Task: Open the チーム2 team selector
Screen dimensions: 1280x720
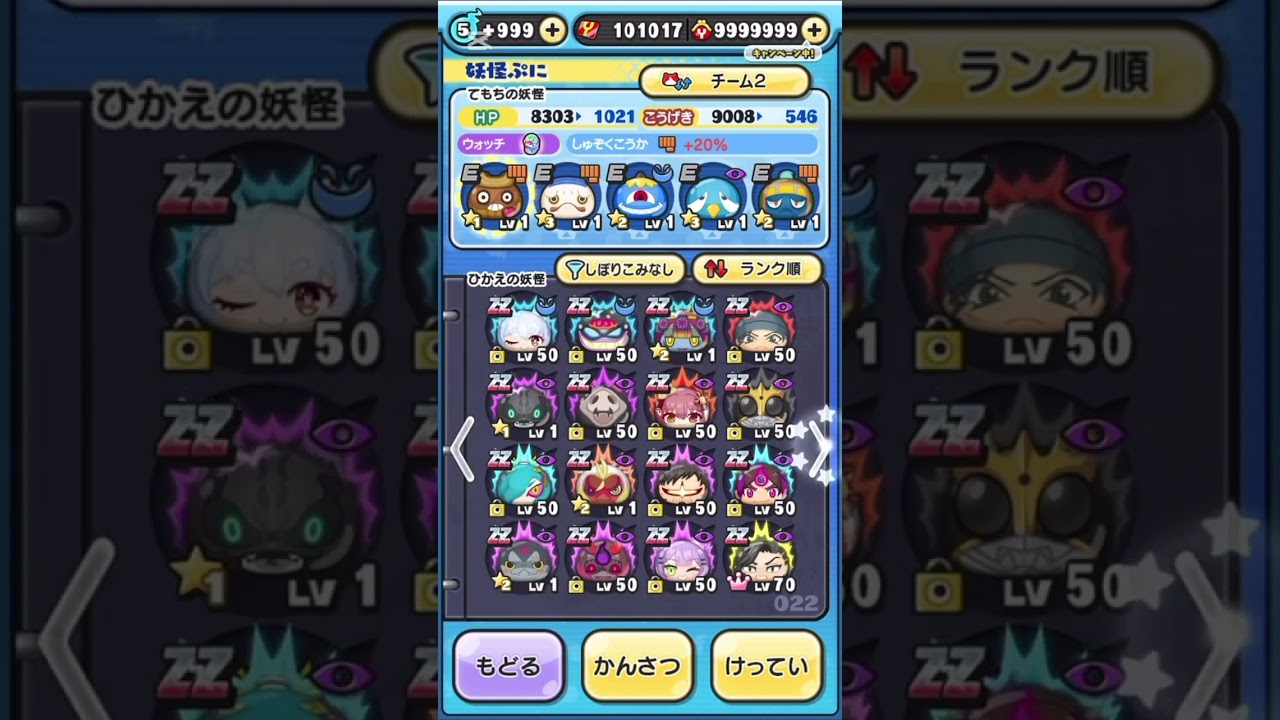Action: (x=724, y=81)
